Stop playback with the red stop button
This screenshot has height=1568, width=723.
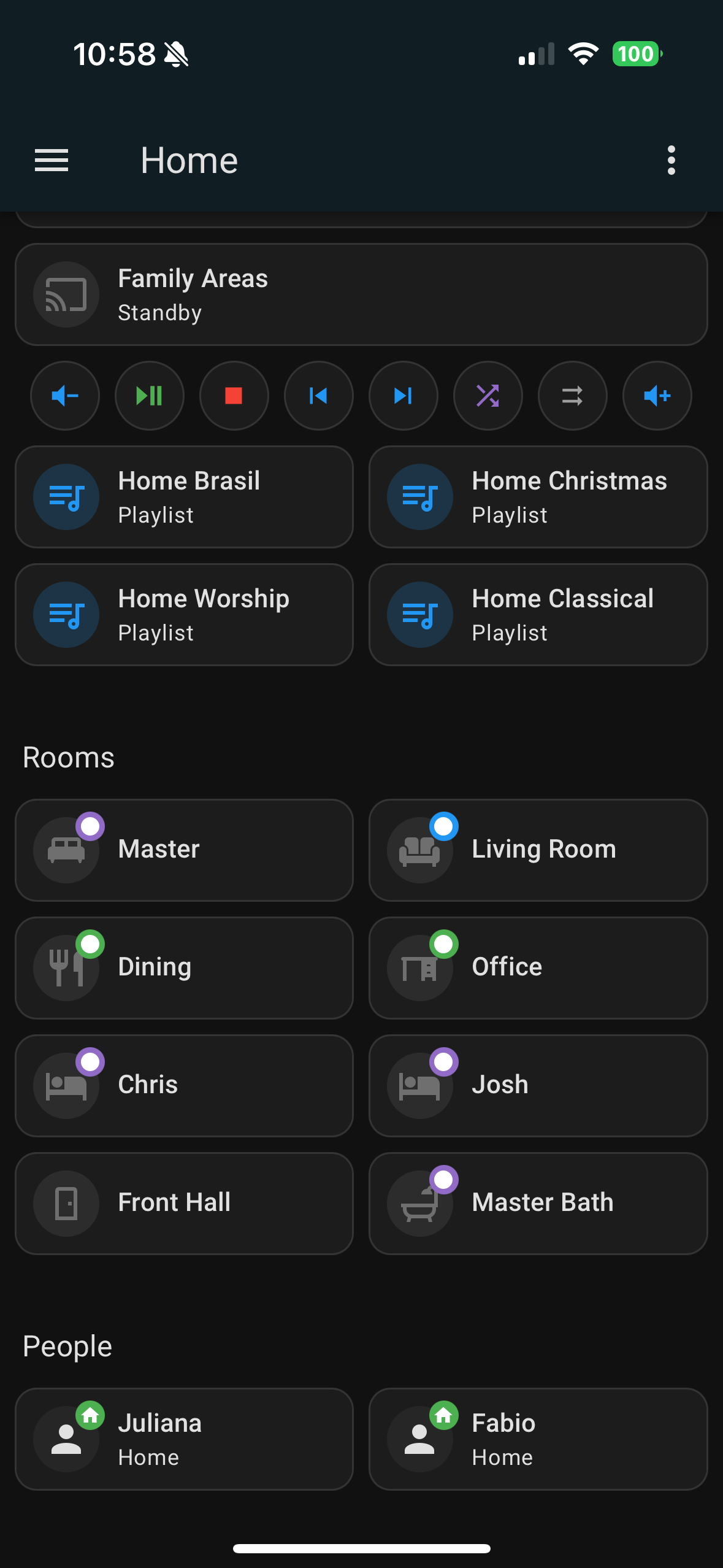coord(234,396)
